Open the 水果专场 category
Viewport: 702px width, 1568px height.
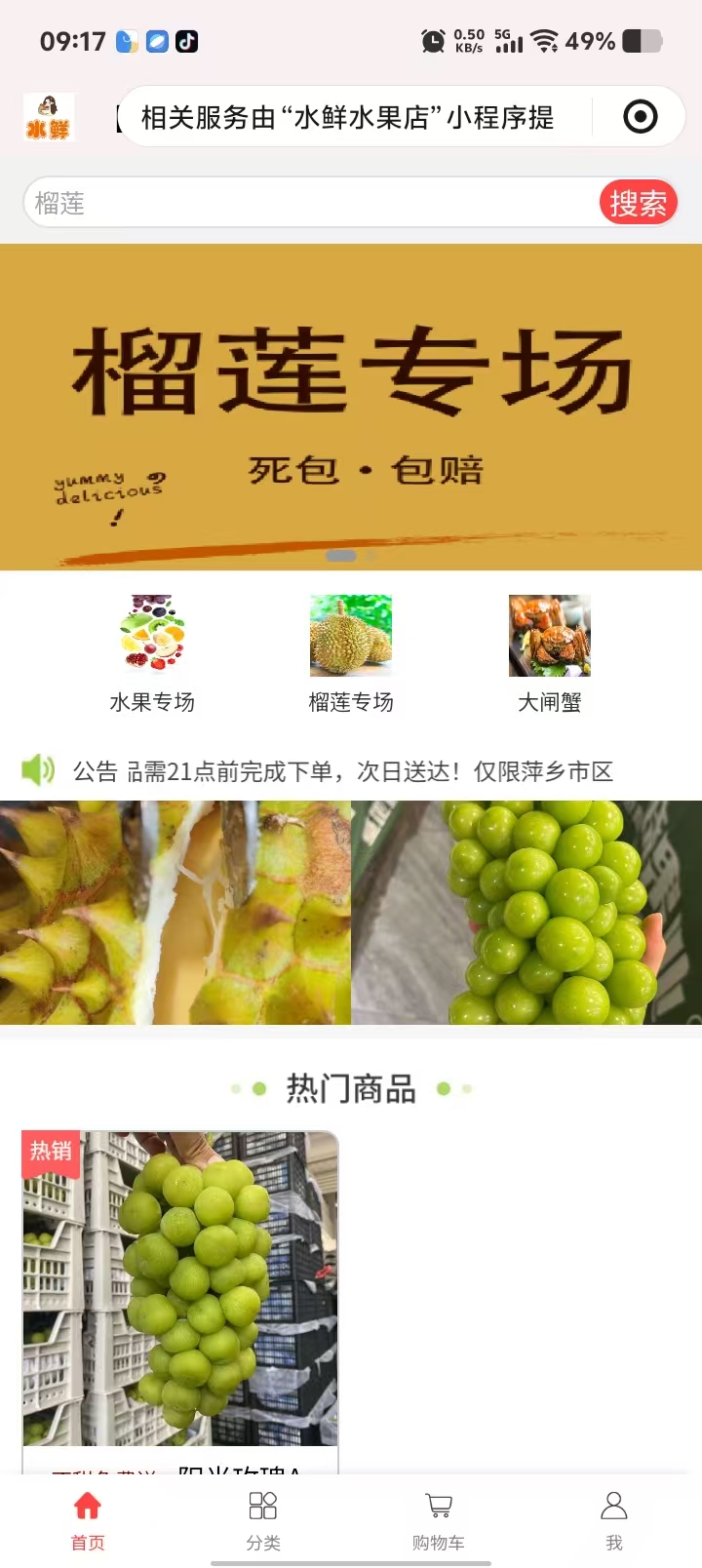pos(152,653)
